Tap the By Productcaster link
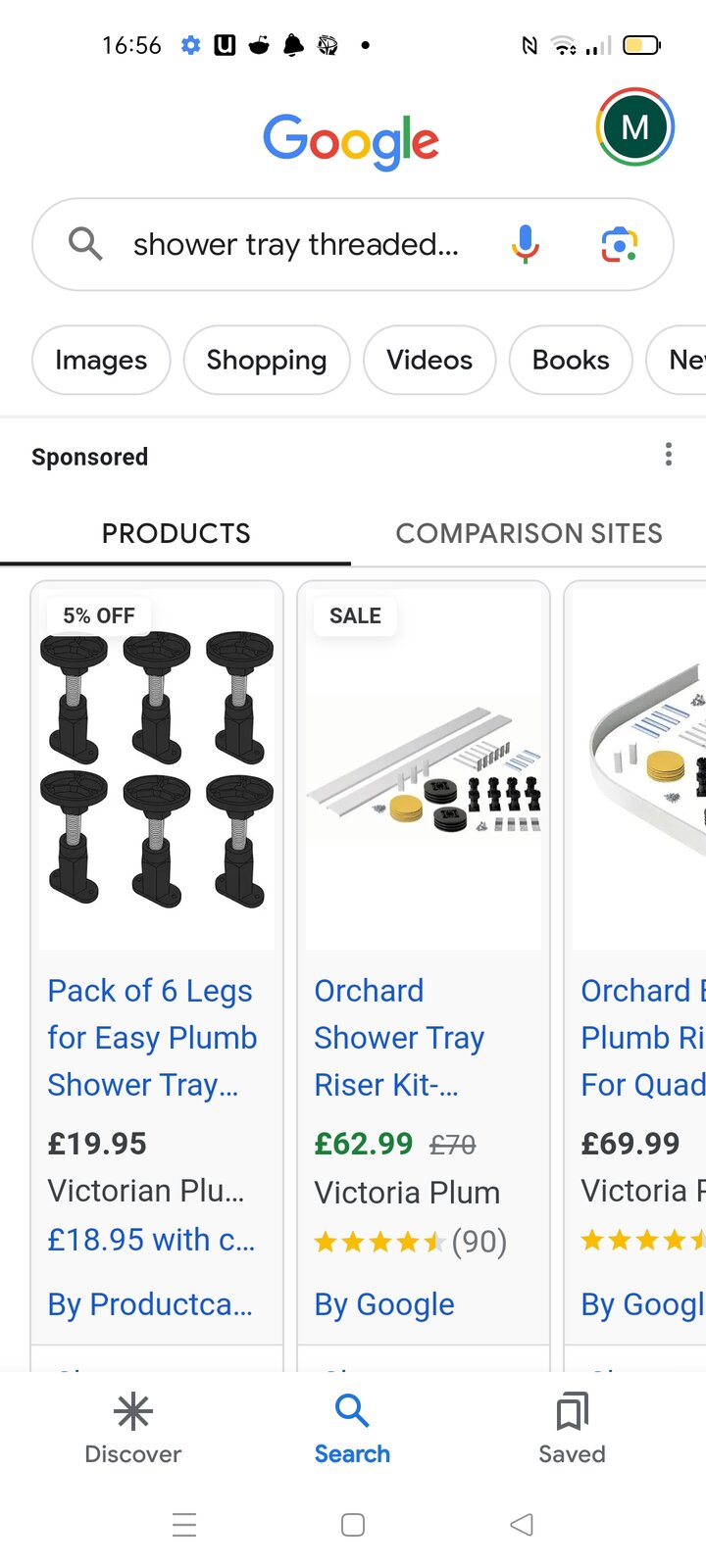The image size is (706, 1568). 150,1304
